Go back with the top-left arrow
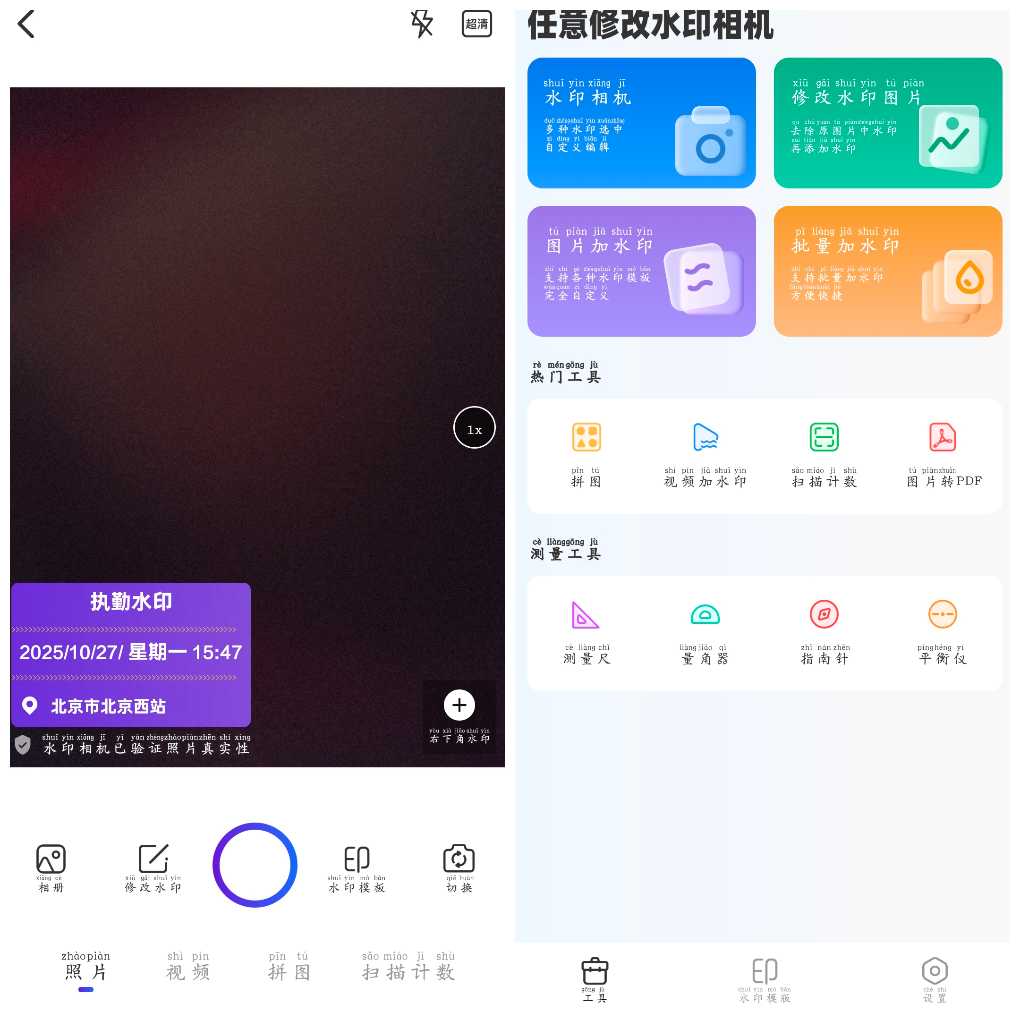 click(27, 24)
